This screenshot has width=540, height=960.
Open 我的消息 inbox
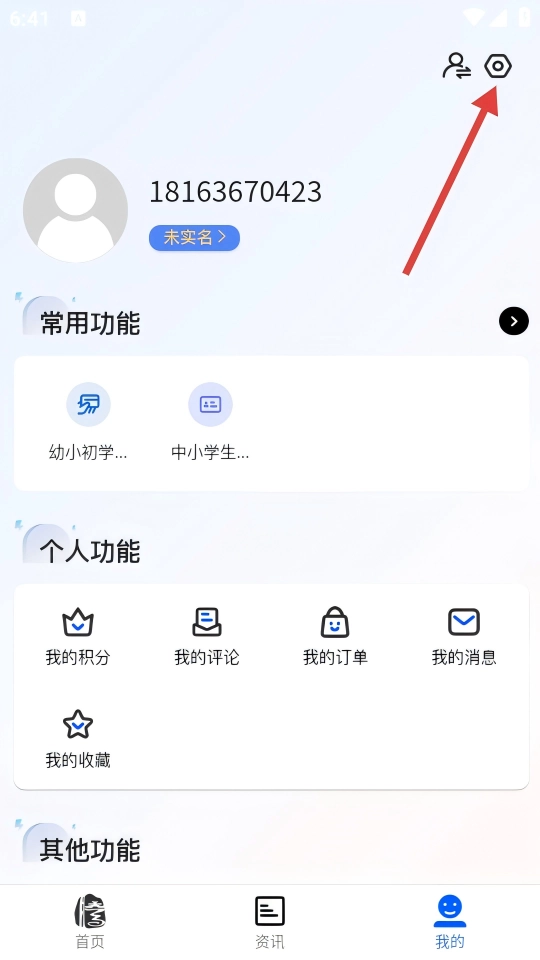click(x=463, y=637)
